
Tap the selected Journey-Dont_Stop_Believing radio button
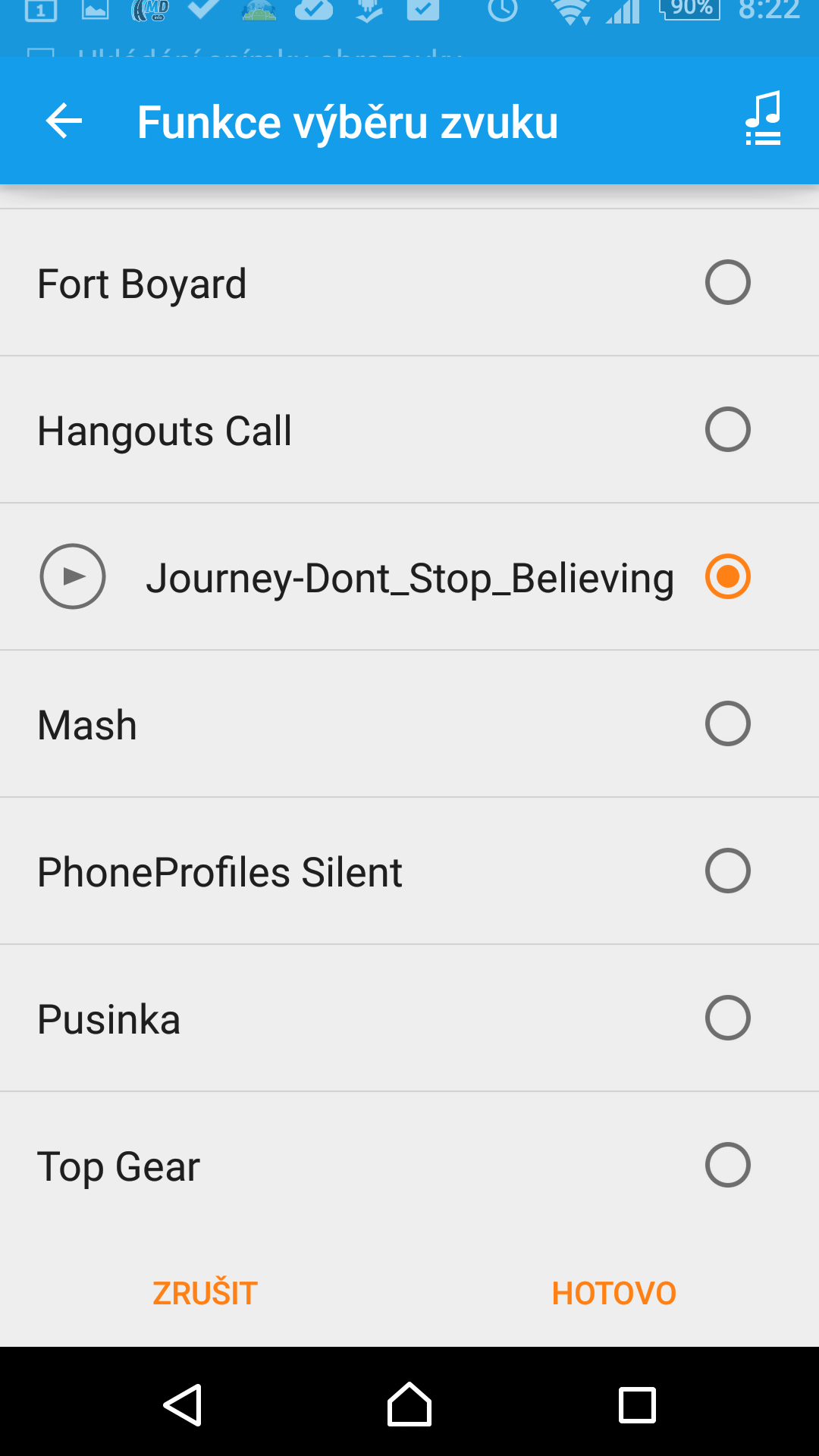[x=728, y=576]
